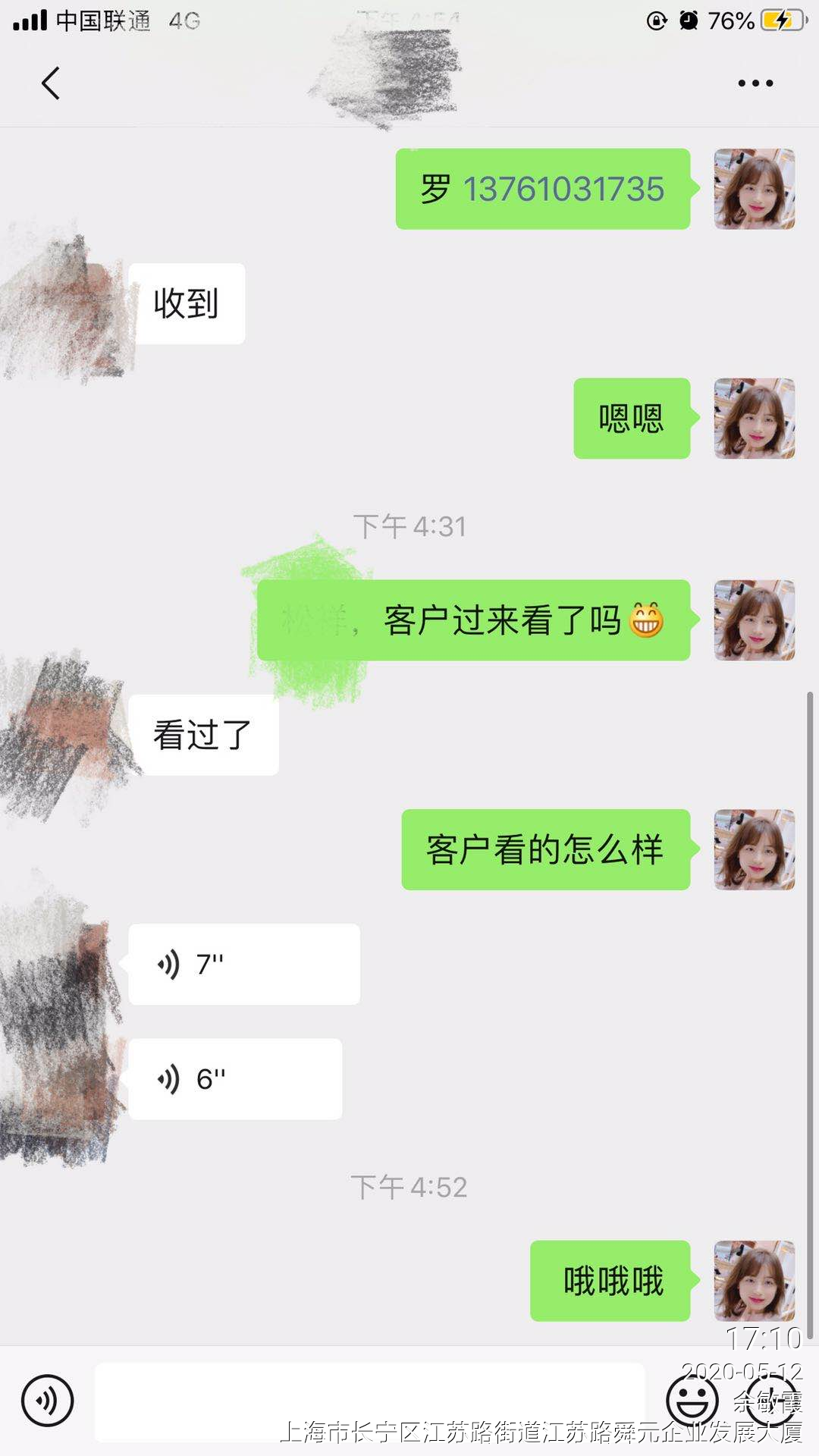
Task: Switch to voice input mode
Action: pos(47,1401)
